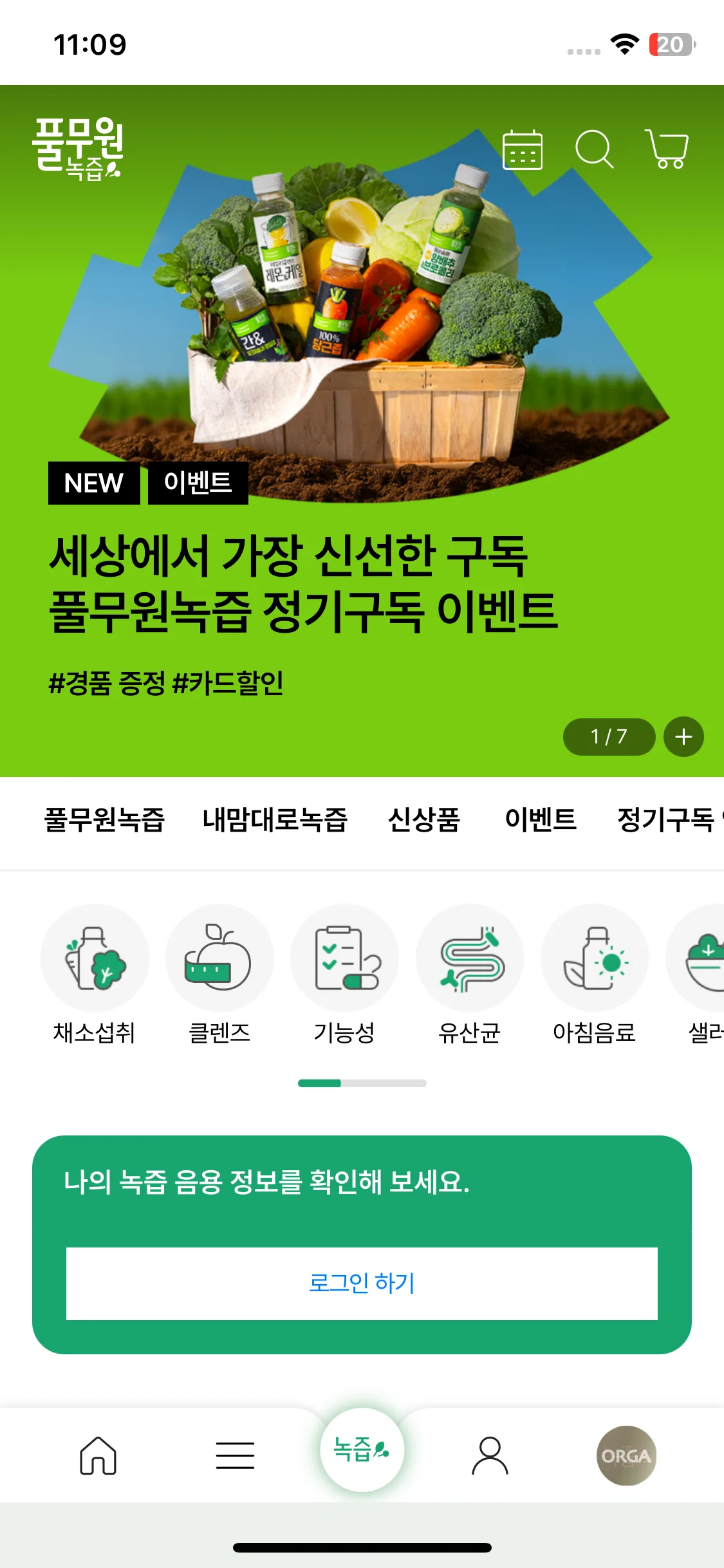The height and width of the screenshot is (1568, 724).
Task: Switch to 풀무원녹즙 tab
Action: tap(104, 820)
